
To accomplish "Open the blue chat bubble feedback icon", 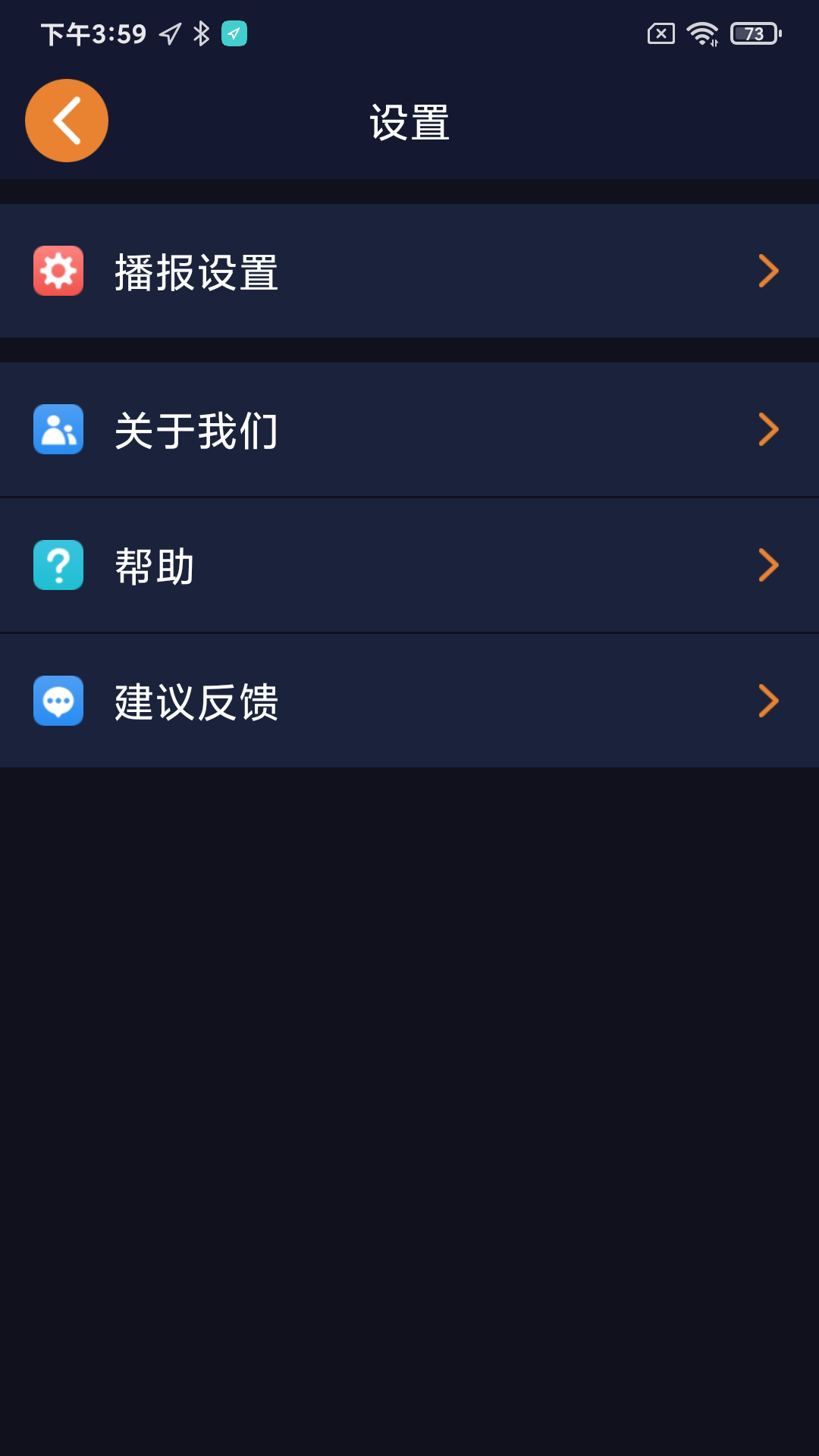I will coord(58,702).
